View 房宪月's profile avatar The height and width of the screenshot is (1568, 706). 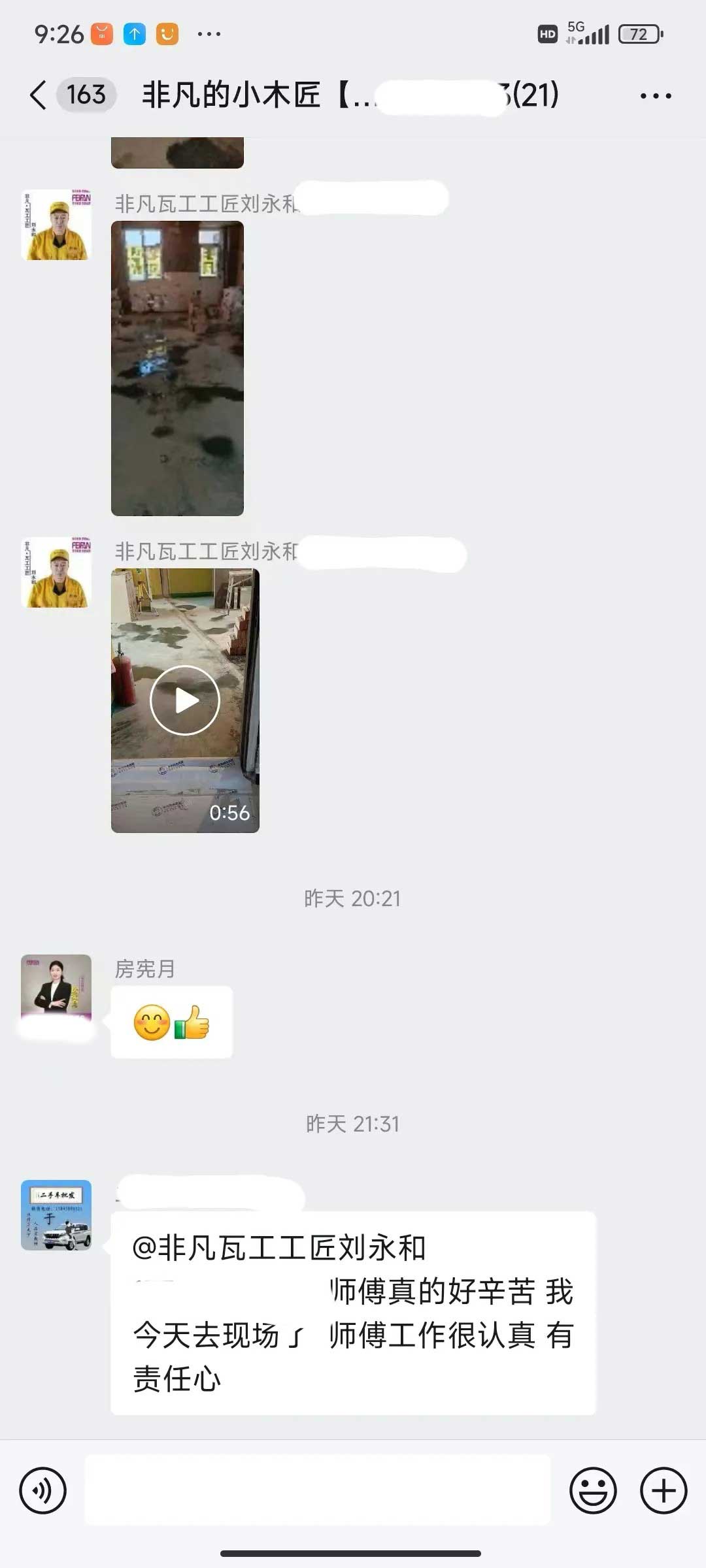[x=56, y=989]
